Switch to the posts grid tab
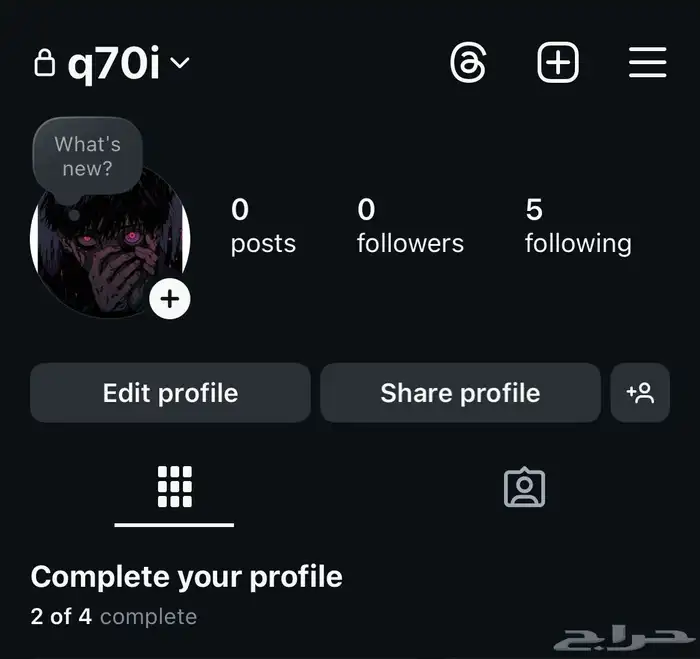700x659 pixels. coord(175,488)
